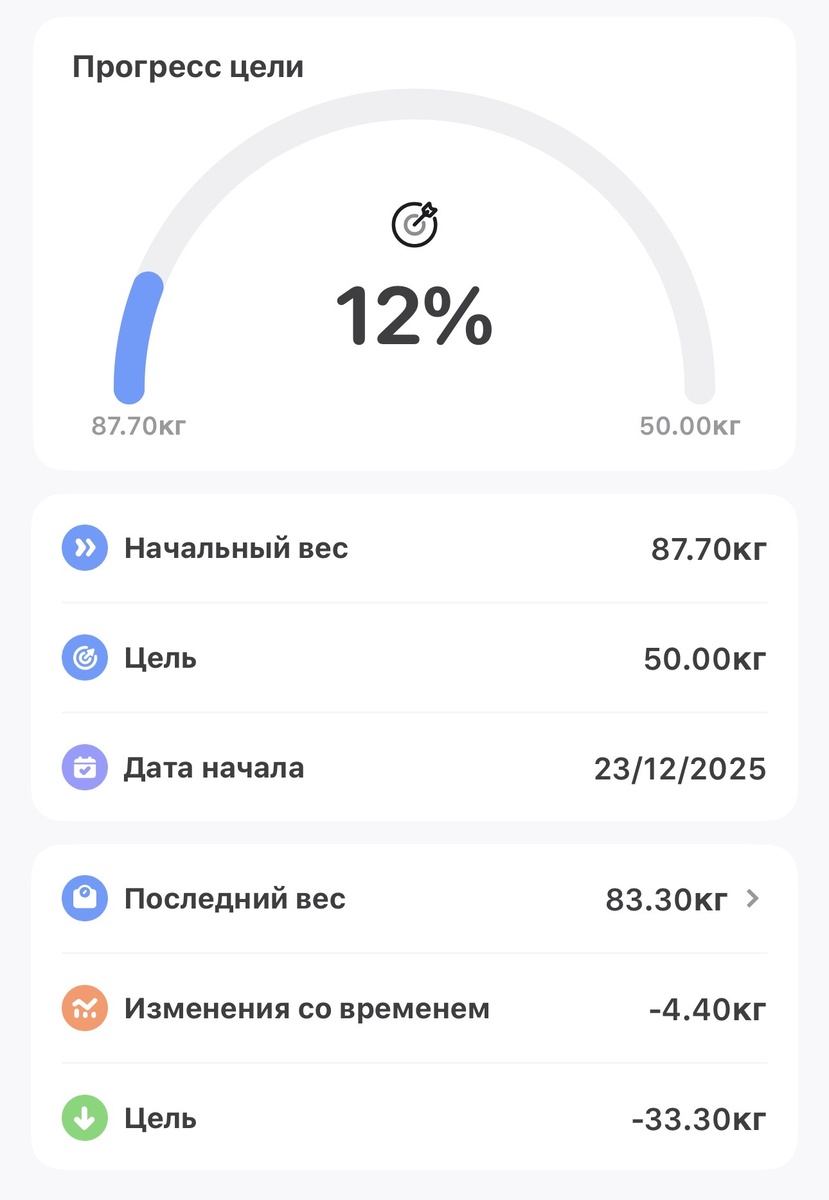This screenshot has height=1200, width=829.
Task: Tap the start date 23/12/2025
Action: (x=679, y=767)
